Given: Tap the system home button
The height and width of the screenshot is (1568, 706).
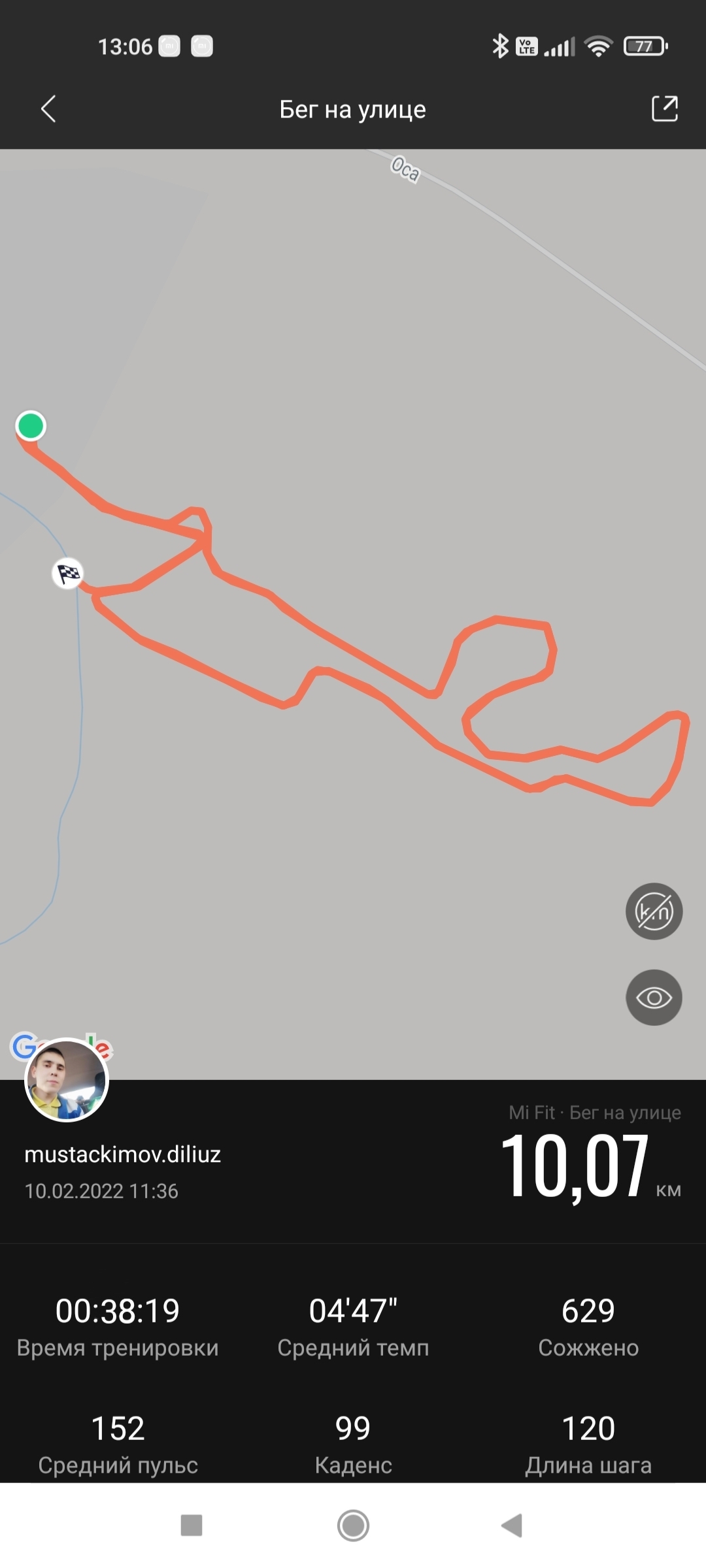Looking at the screenshot, I should pos(353,1526).
